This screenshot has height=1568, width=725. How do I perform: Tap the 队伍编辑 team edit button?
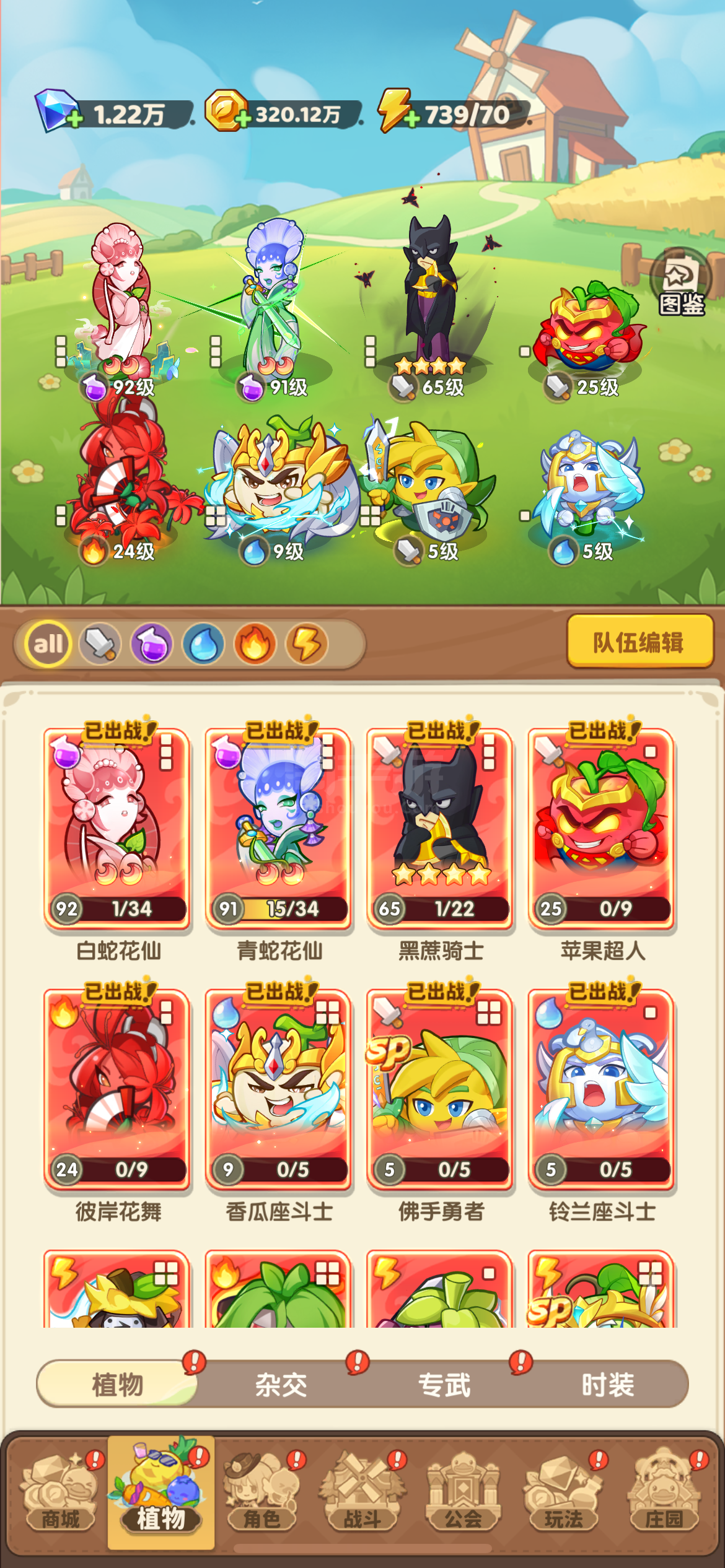(x=640, y=642)
